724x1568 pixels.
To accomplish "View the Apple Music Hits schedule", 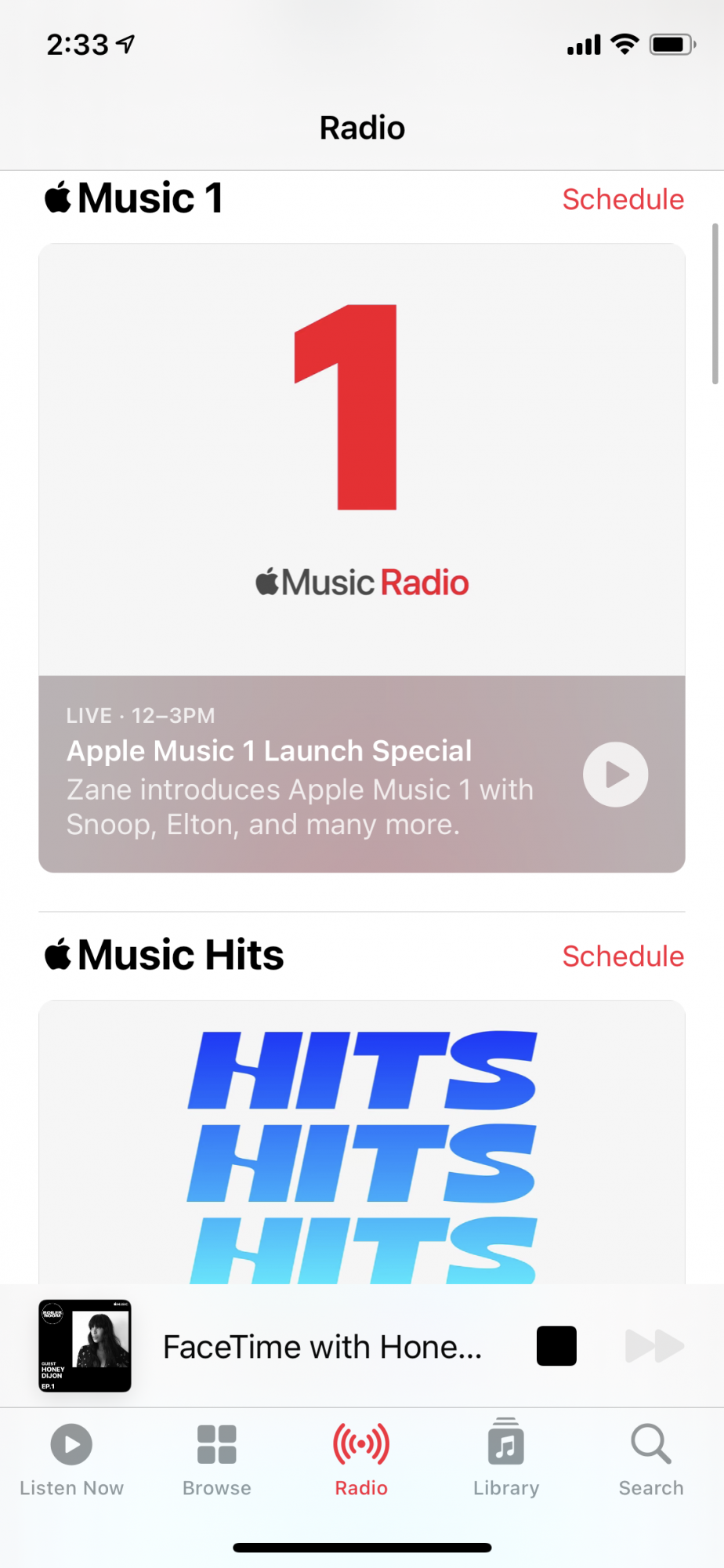I will tap(623, 956).
